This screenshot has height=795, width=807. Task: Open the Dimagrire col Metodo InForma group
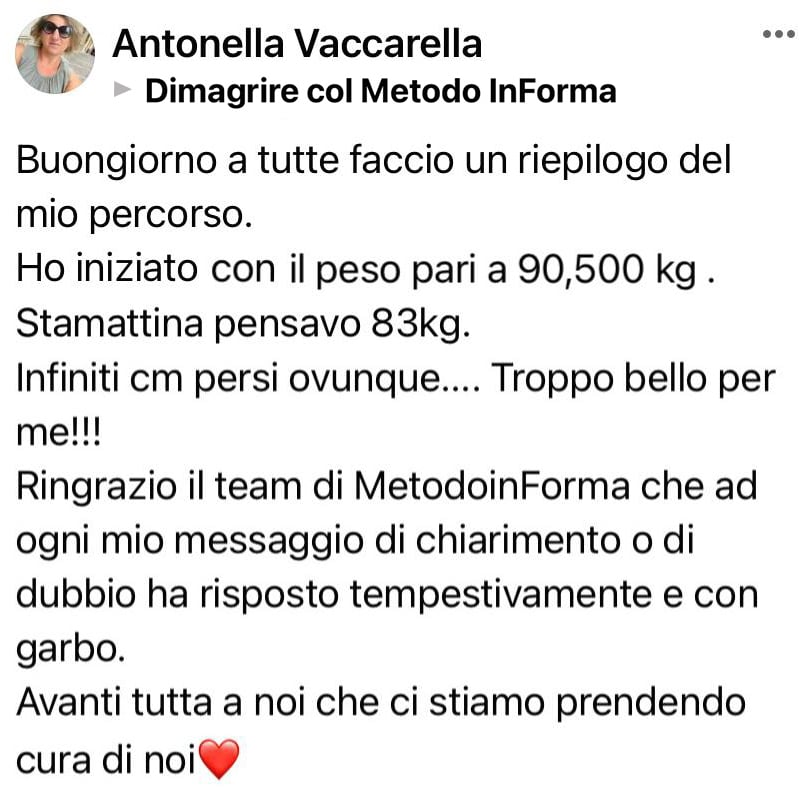point(380,92)
